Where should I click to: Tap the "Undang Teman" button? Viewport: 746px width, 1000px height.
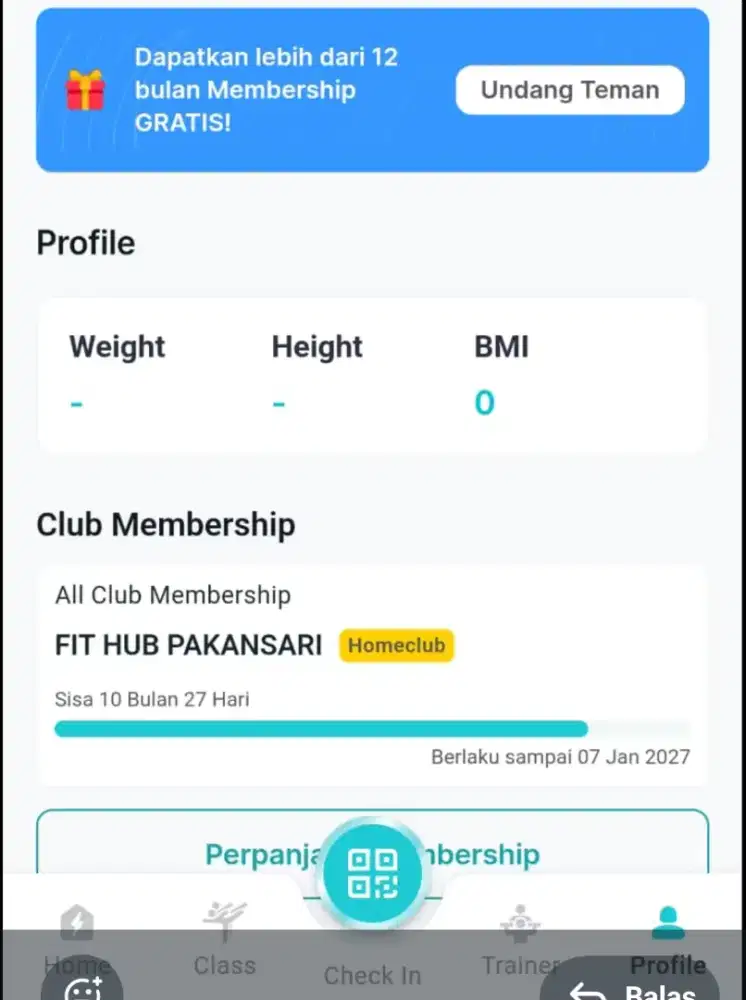(569, 89)
